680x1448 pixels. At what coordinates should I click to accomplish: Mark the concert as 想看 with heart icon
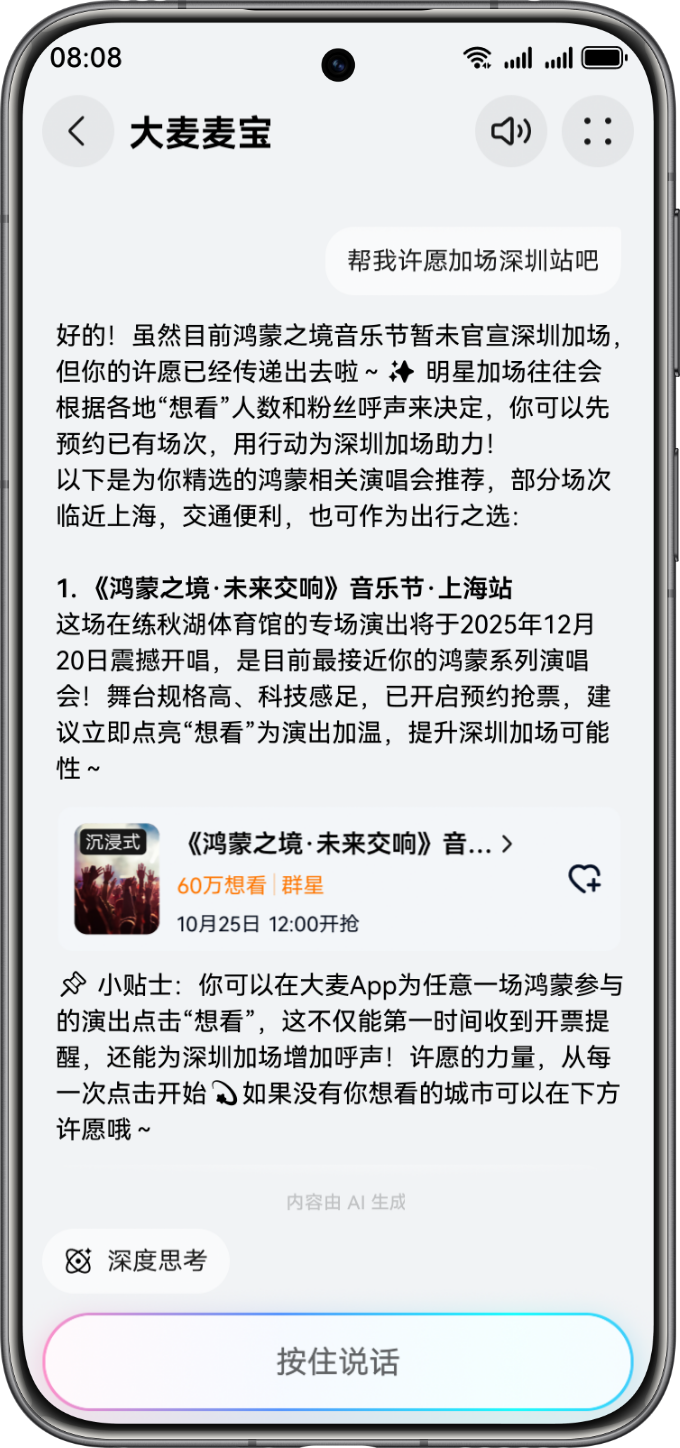(584, 879)
